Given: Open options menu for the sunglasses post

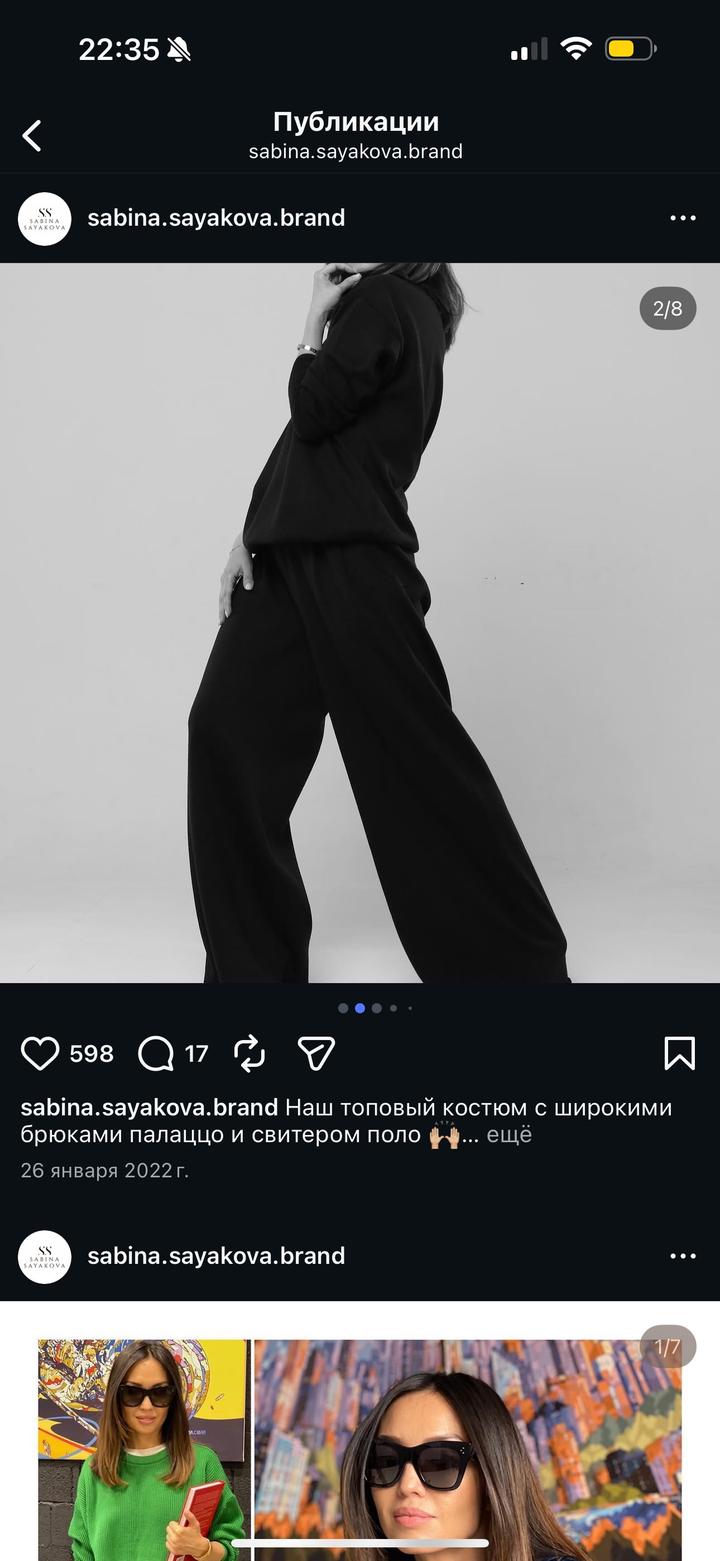Looking at the screenshot, I should pos(682,1256).
